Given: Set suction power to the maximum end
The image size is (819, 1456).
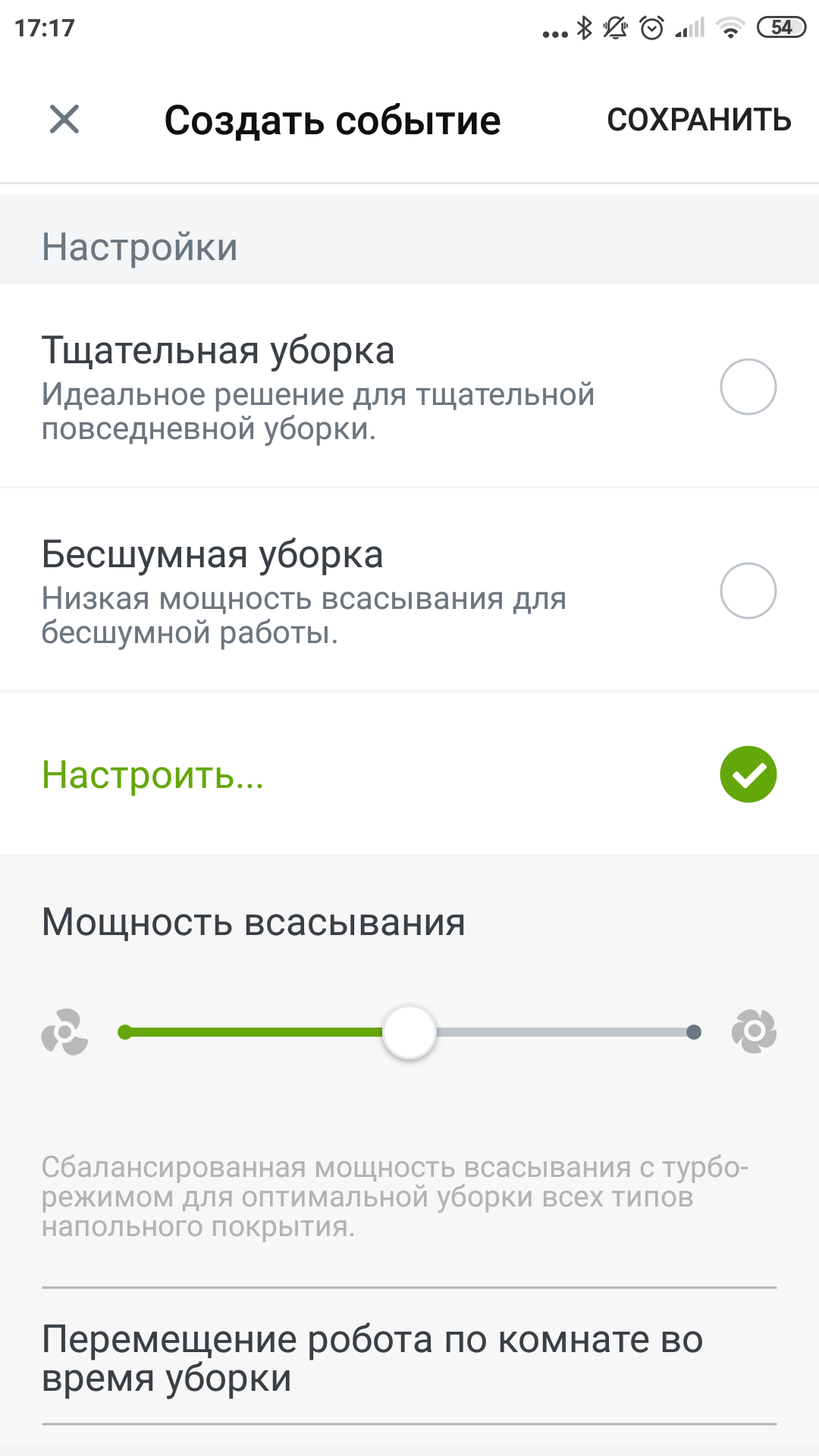Looking at the screenshot, I should [693, 1032].
